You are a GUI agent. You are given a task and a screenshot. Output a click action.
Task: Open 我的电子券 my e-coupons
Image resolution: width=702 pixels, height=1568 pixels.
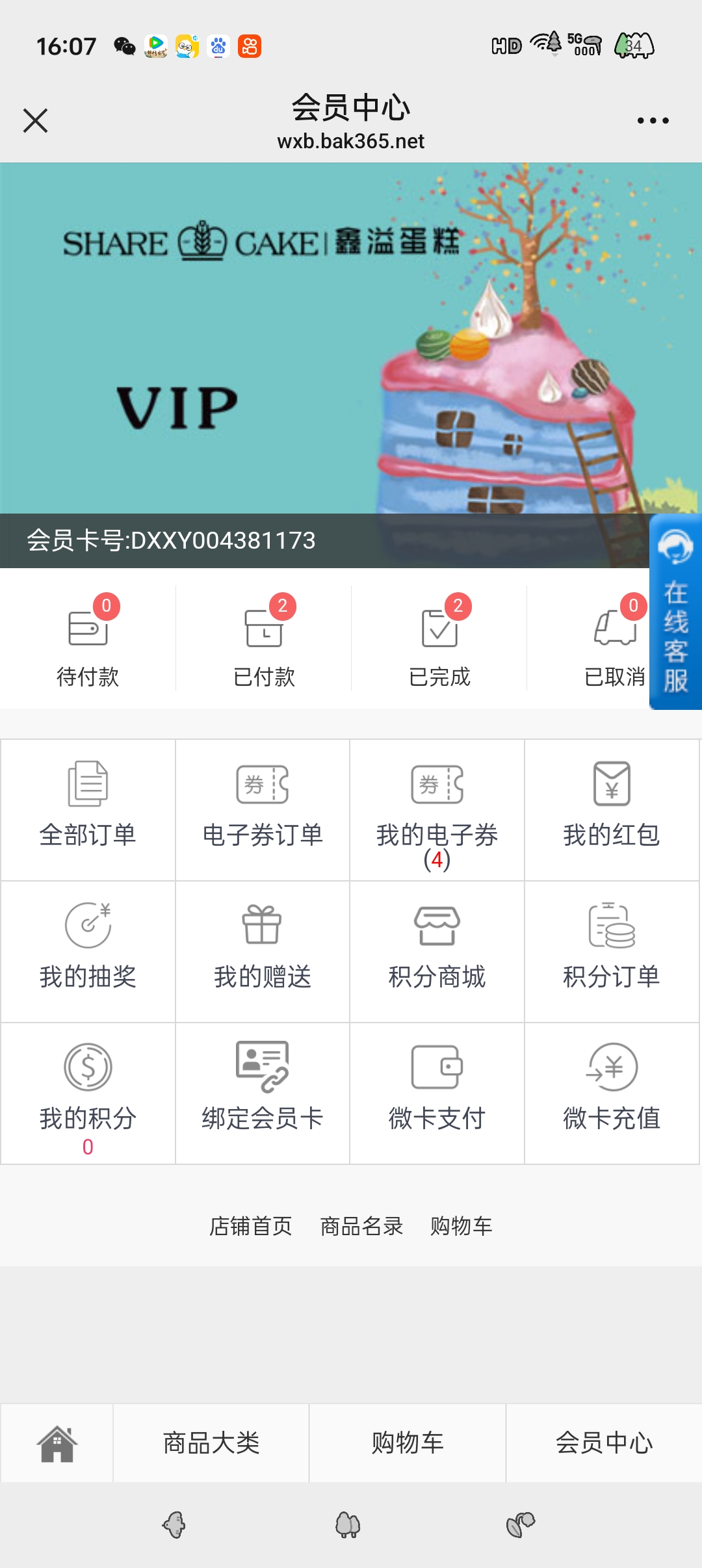coord(437,810)
